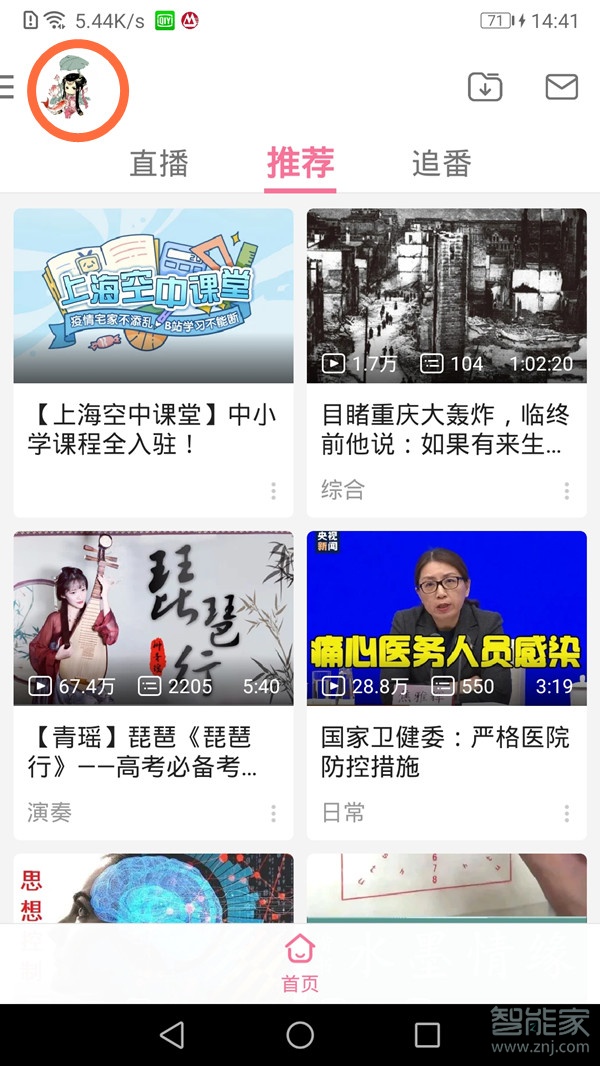The image size is (600, 1066).
Task: Show more options for 琵琶行 video
Action: [x=273, y=813]
